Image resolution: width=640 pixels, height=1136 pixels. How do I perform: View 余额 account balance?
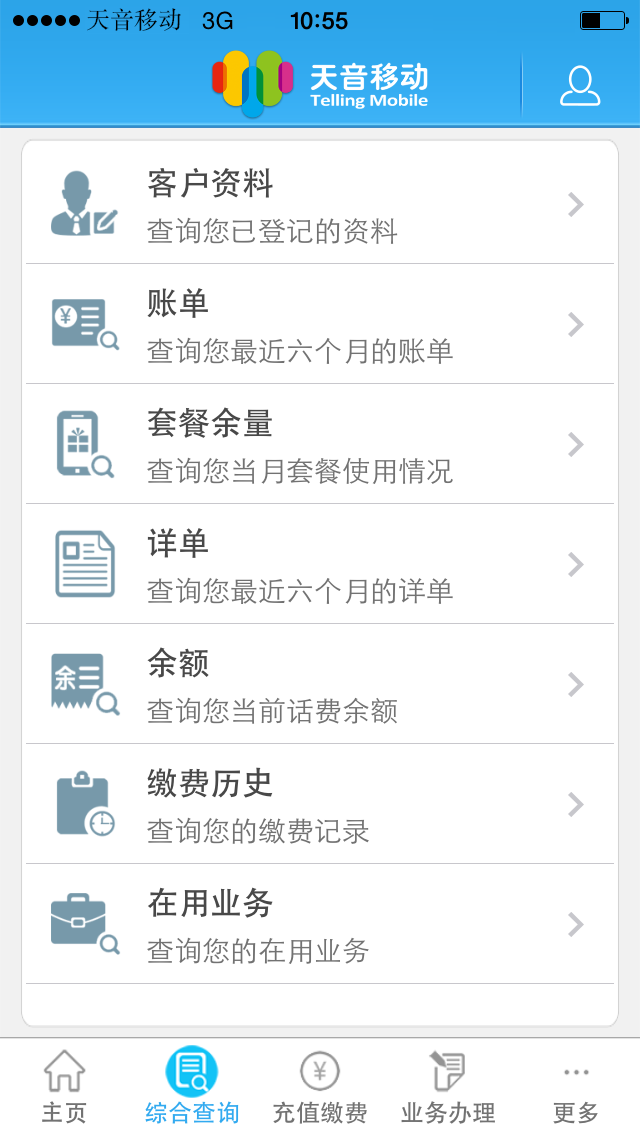[320, 684]
